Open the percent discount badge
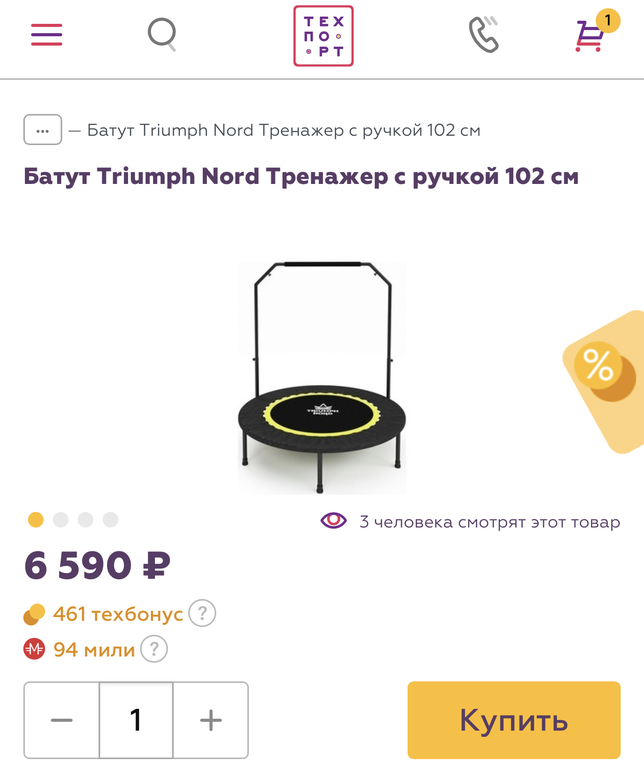Screen dimensions: 644x770 point(602,372)
